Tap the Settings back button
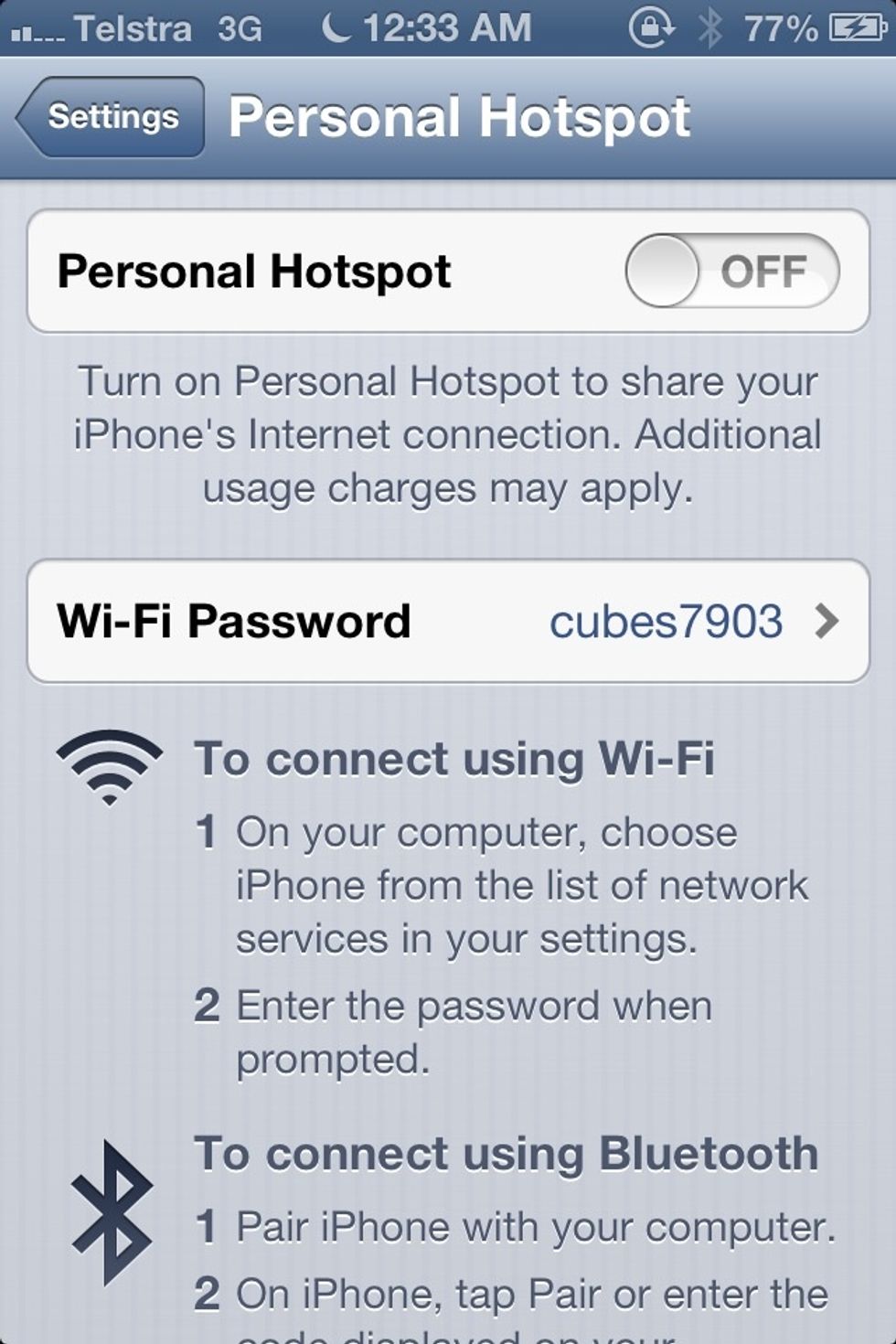Image resolution: width=896 pixels, height=1344 pixels. 110,116
